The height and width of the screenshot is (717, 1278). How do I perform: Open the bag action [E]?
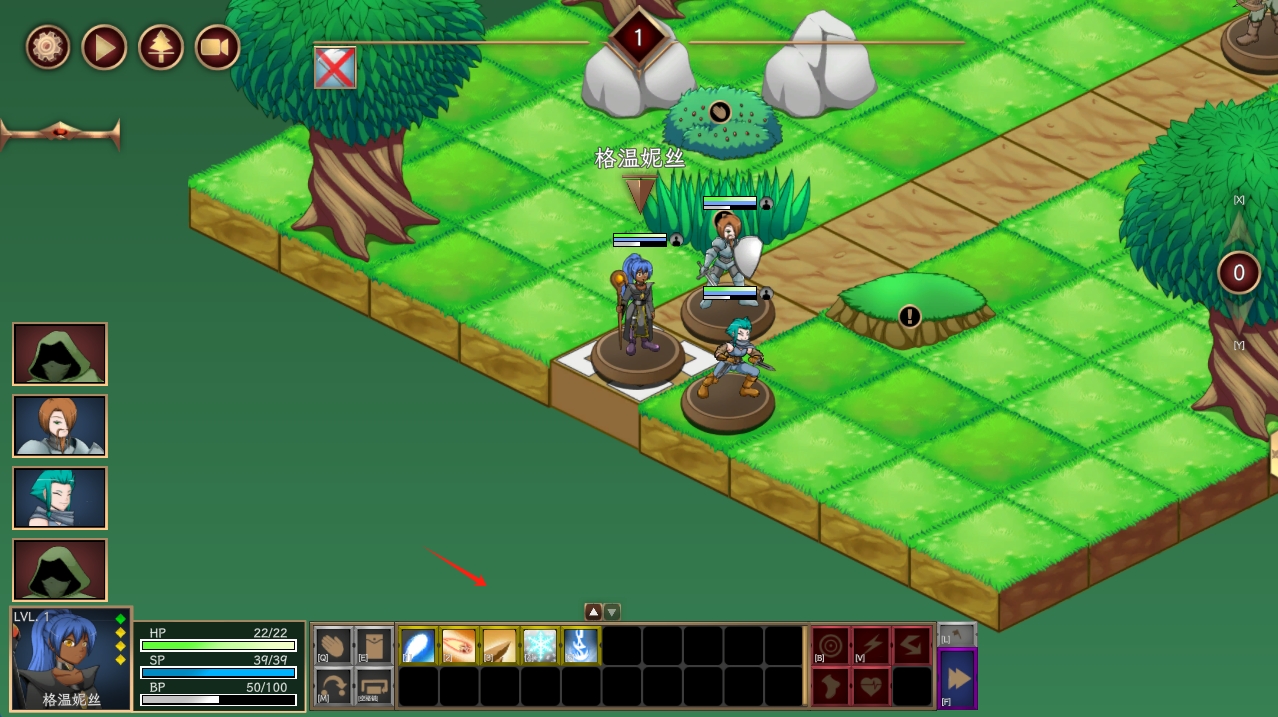[374, 645]
